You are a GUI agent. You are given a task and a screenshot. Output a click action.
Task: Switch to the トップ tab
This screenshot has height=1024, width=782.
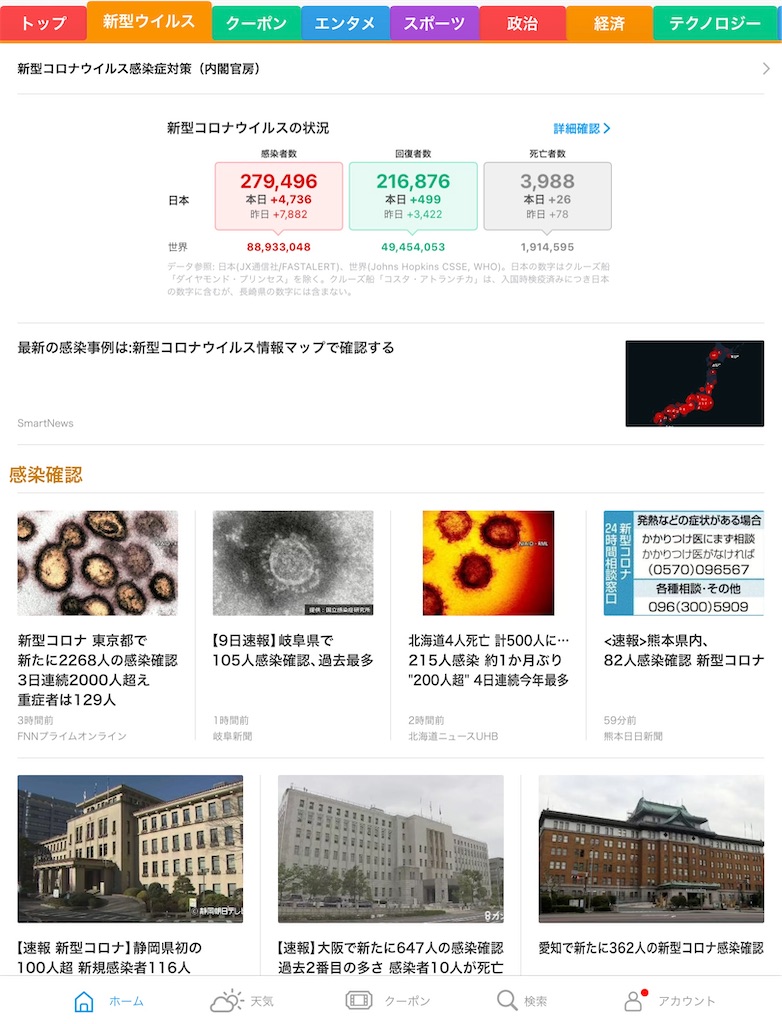tap(43, 23)
